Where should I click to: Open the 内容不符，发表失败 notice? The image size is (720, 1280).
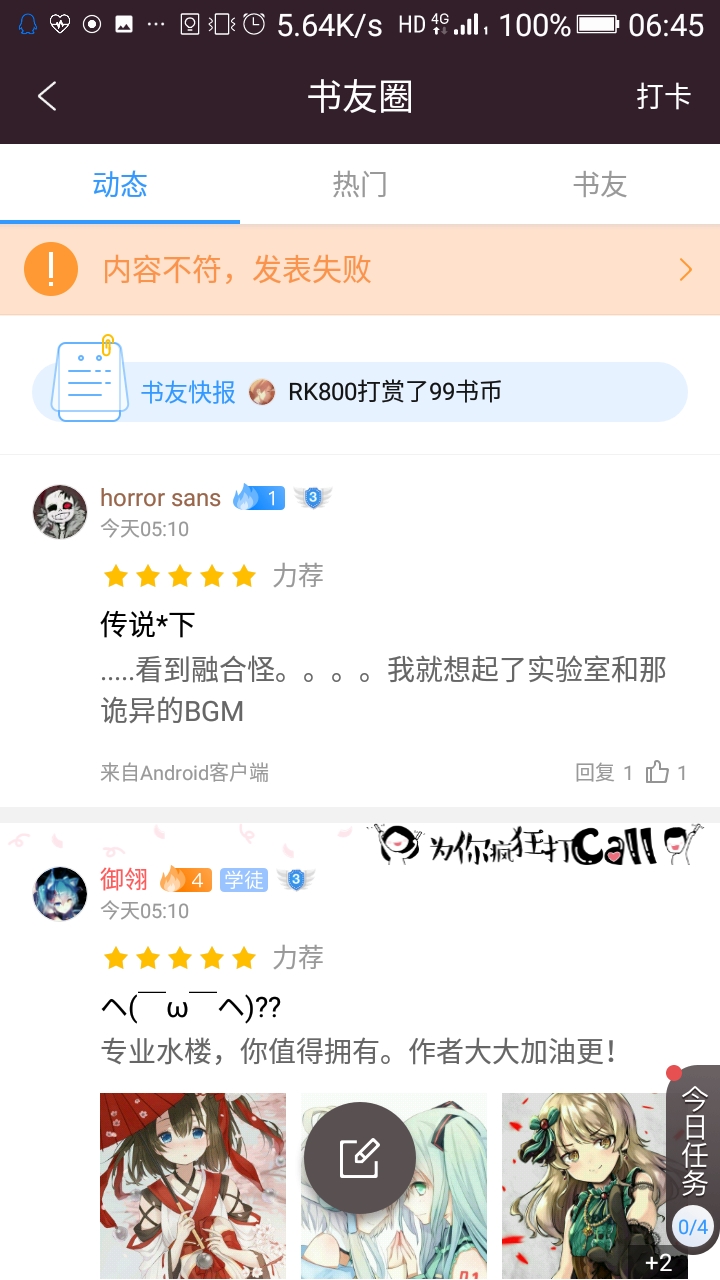point(360,270)
